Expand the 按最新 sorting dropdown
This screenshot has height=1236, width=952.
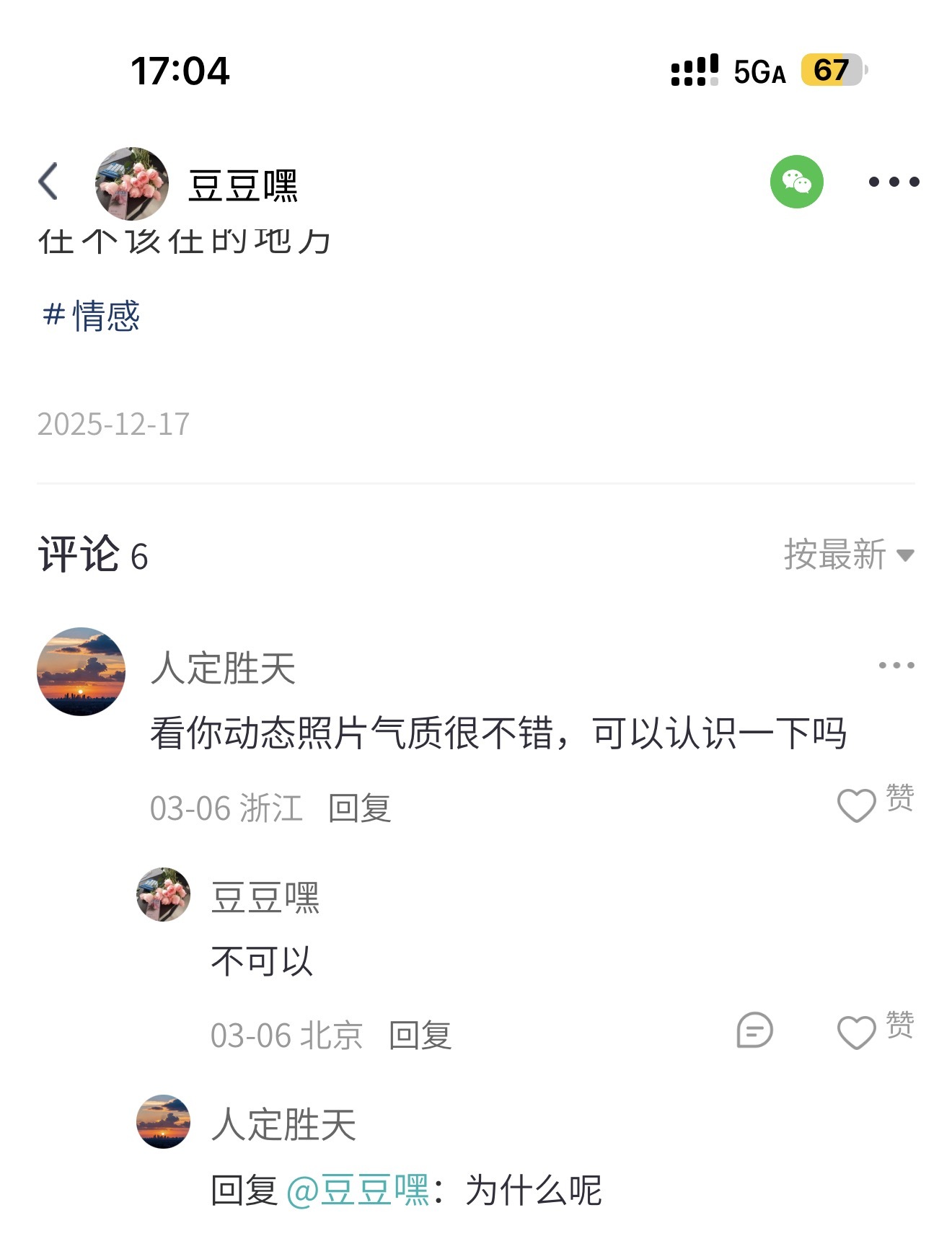pos(848,555)
